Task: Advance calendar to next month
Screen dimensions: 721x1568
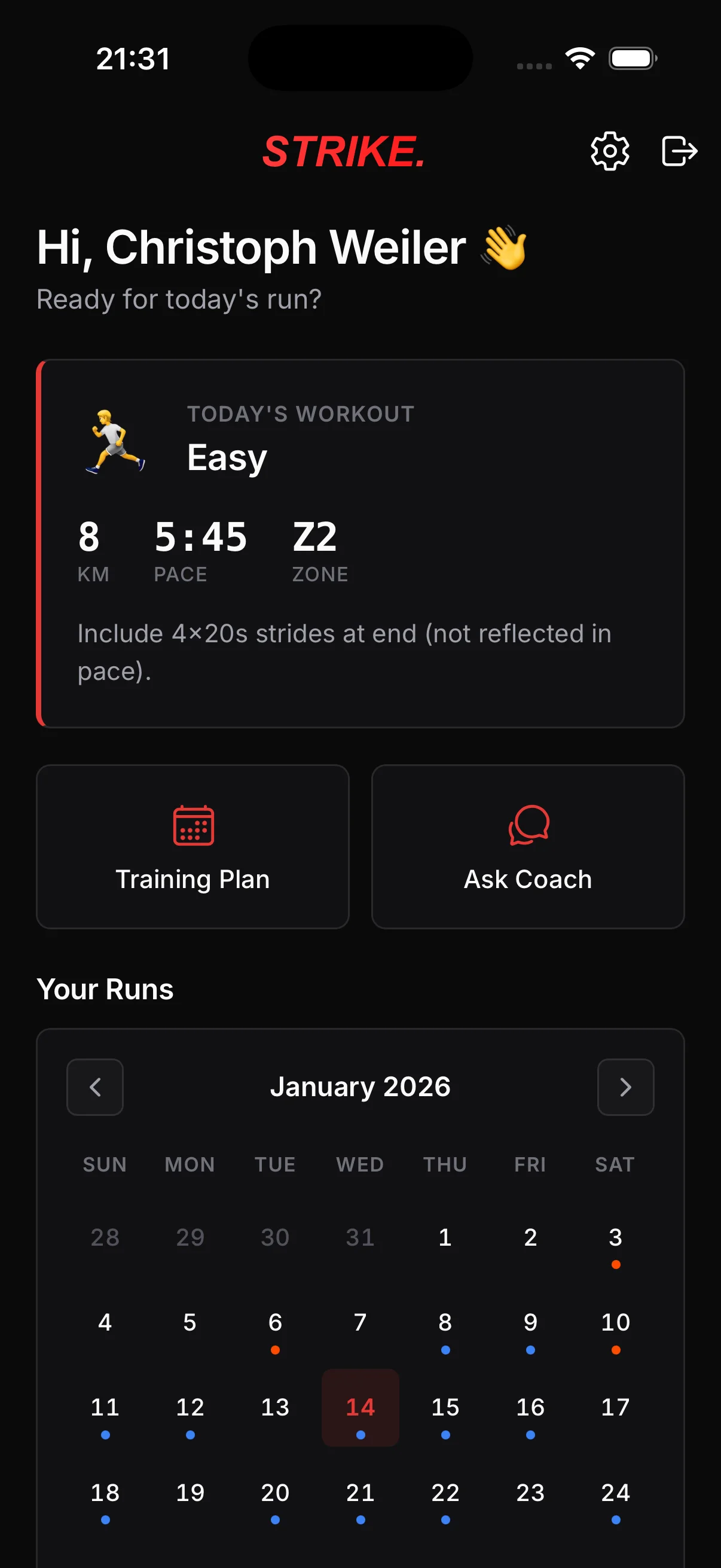Action: [625, 1087]
